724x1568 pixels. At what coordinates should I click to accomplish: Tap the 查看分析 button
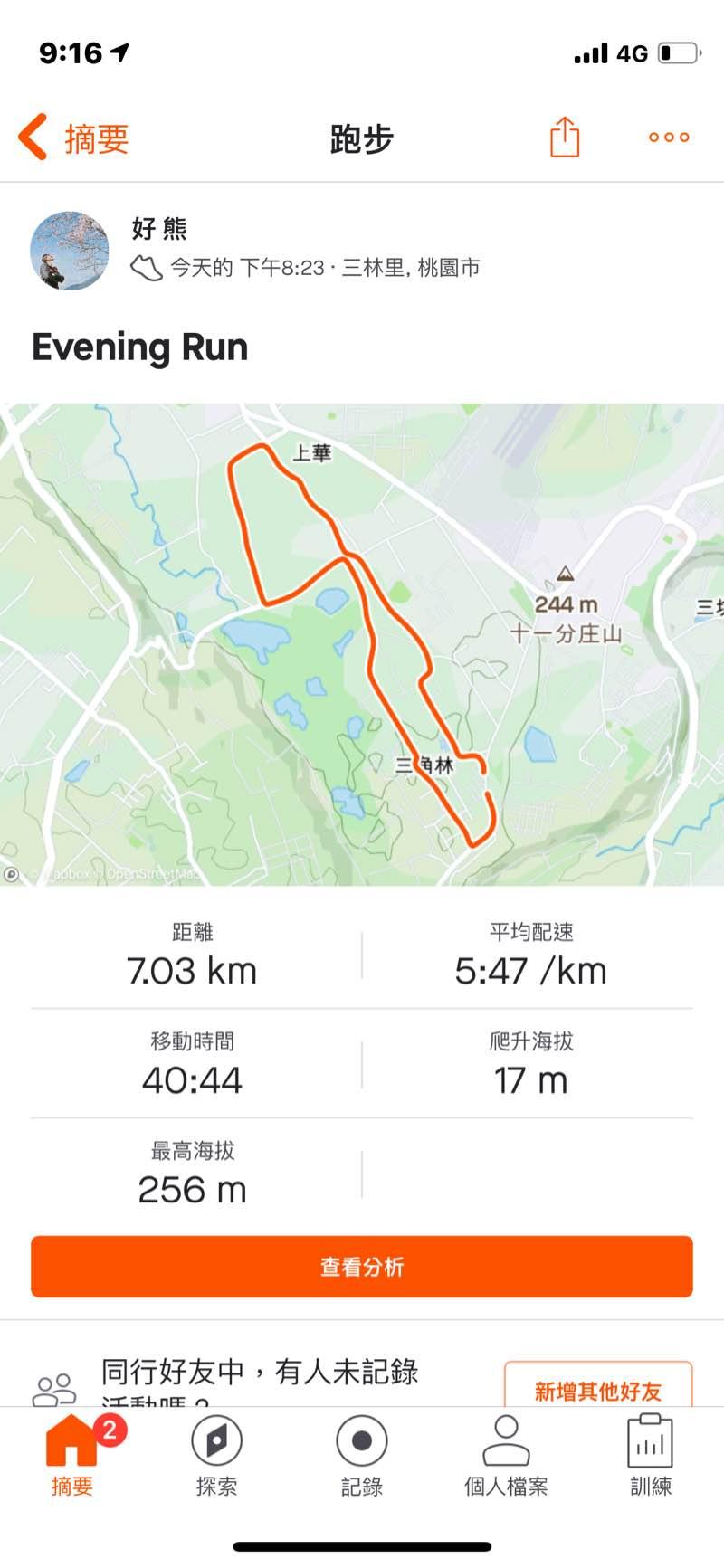tap(362, 1266)
